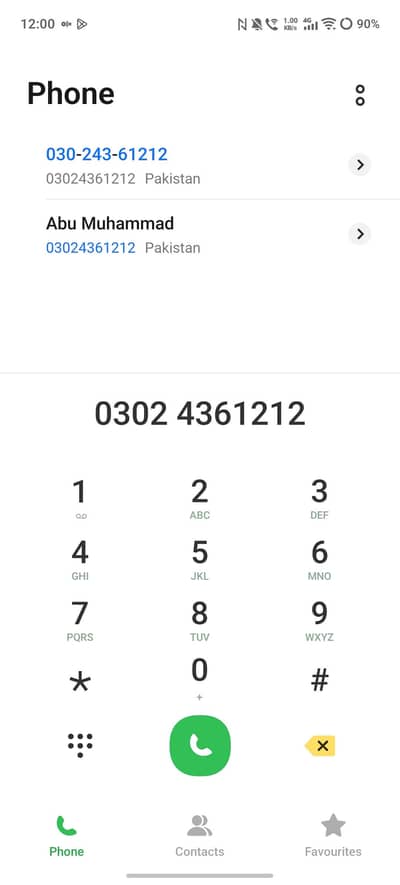
Task: Dial digit 2 on the keypad
Action: pos(200,499)
